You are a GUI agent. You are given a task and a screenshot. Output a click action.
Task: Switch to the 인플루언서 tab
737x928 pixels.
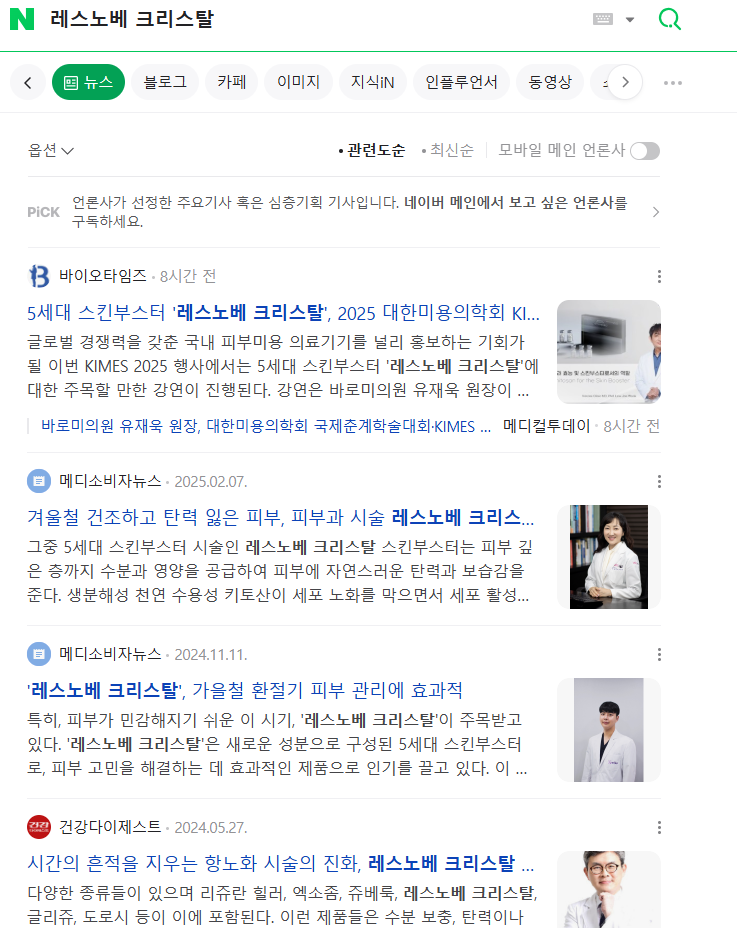pyautogui.click(x=461, y=82)
